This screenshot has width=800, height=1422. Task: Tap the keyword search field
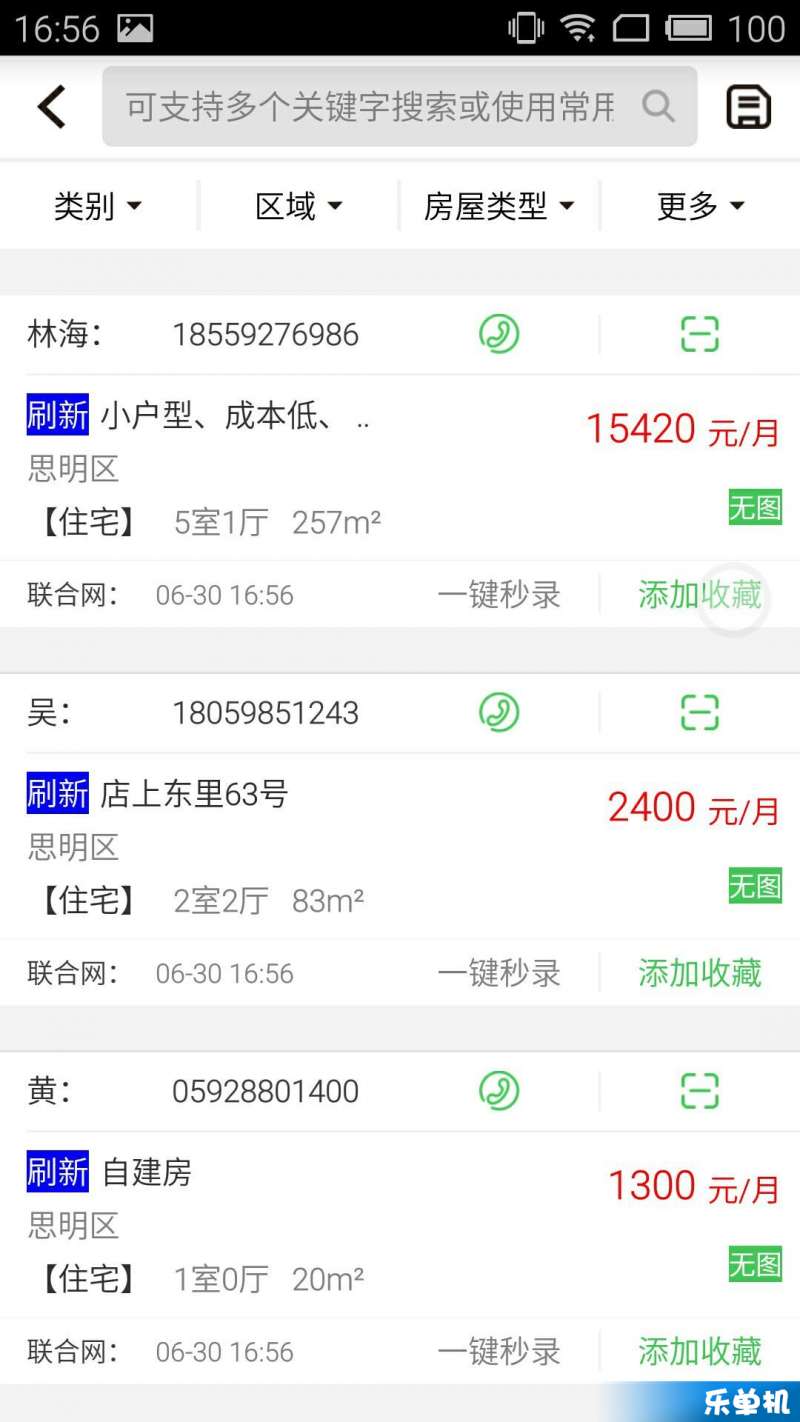tap(399, 107)
